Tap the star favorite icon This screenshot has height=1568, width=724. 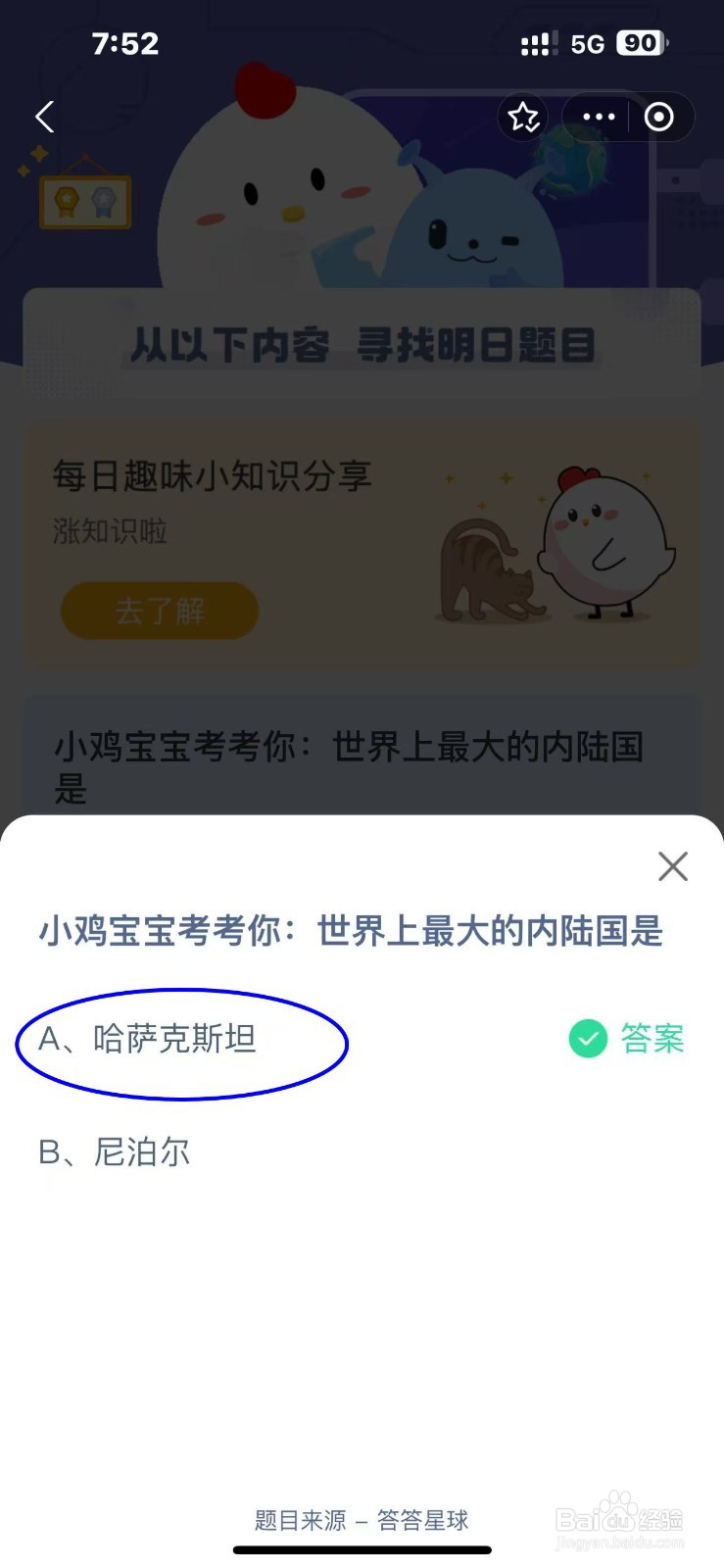[x=524, y=117]
